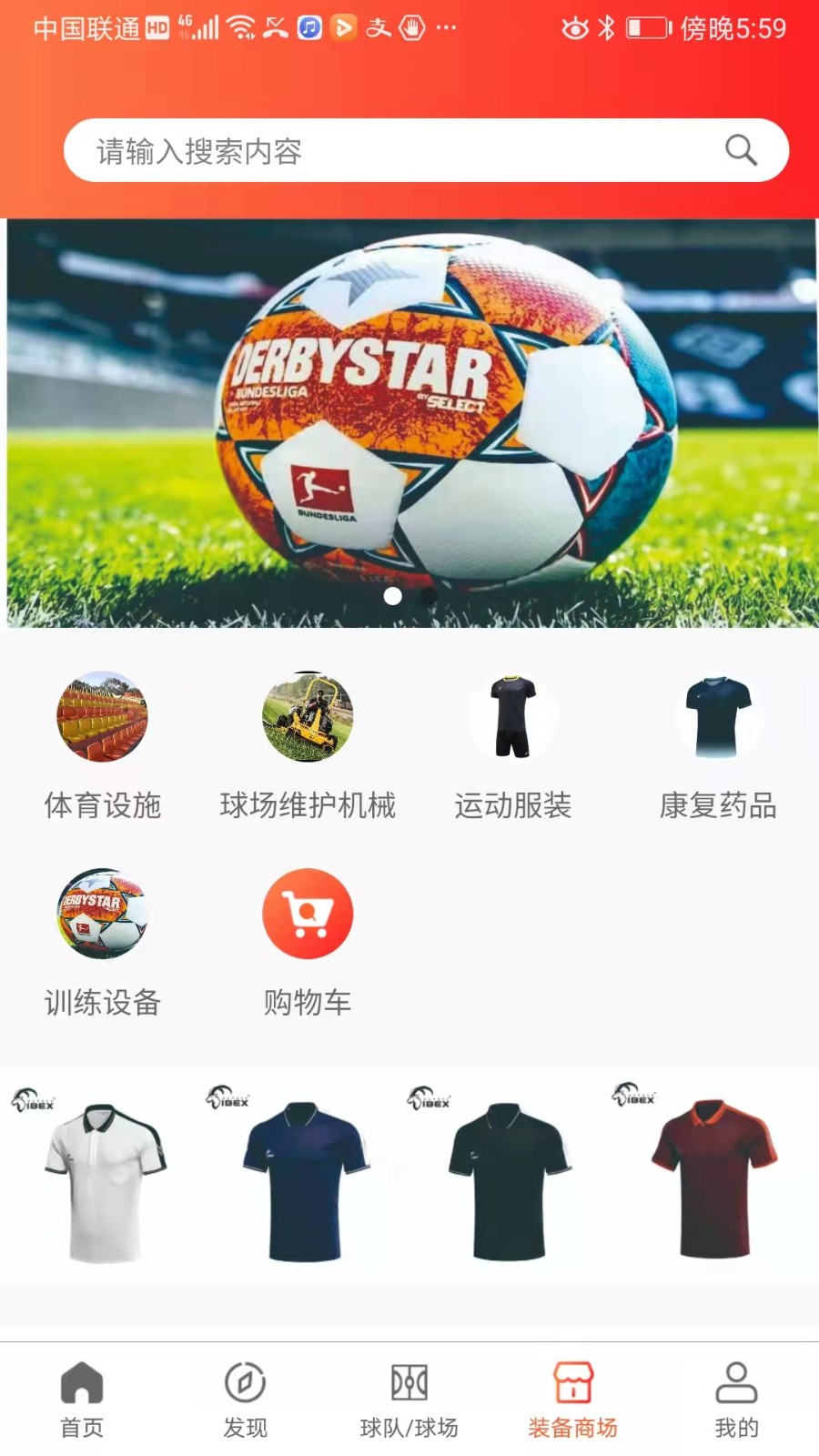Open the 购物车 shopping cart icon
Viewport: 819px width, 1456px height.
(308, 914)
